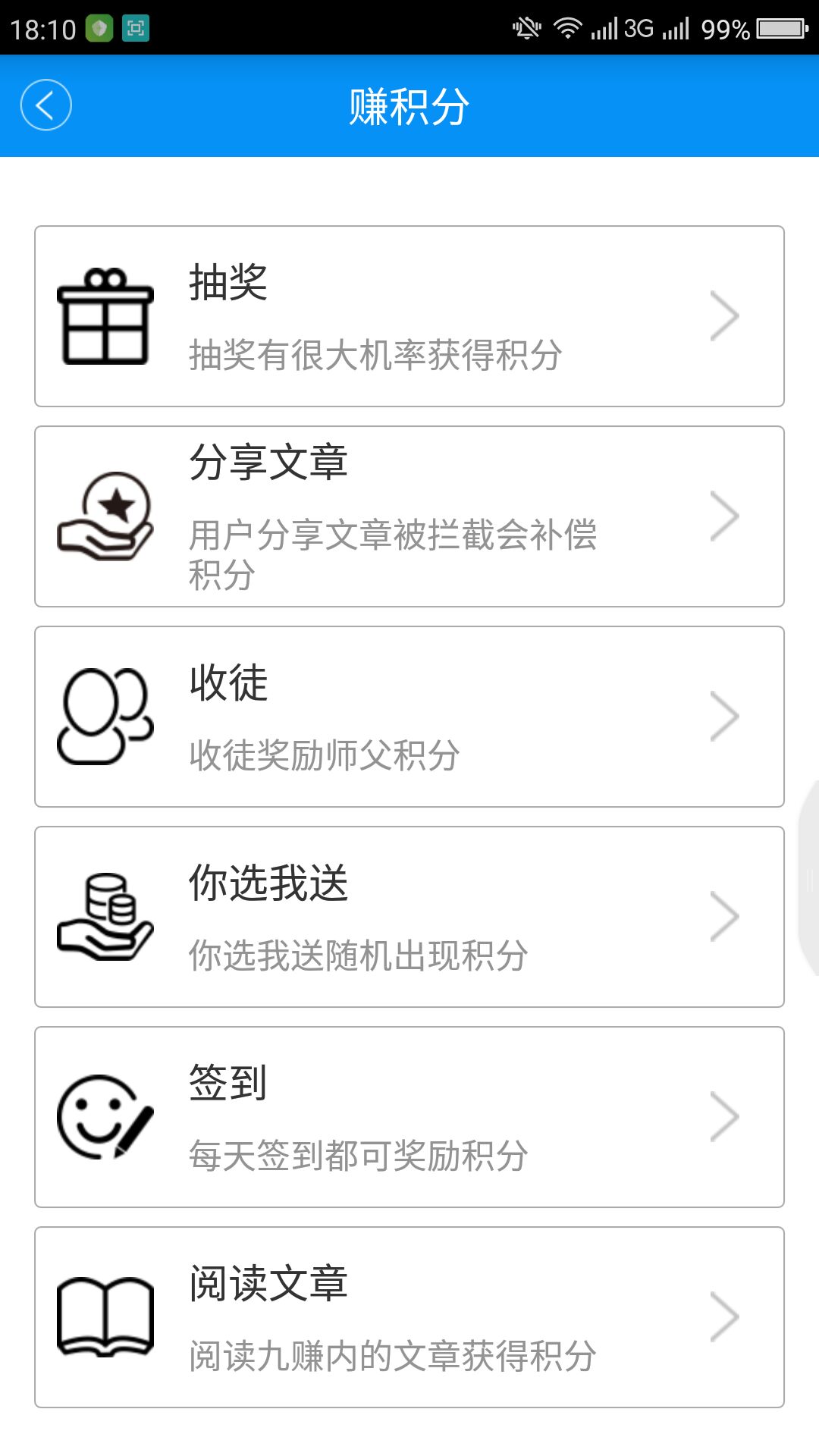819x1456 pixels.
Task: Click the star-in-hand share article icon
Action: 101,514
